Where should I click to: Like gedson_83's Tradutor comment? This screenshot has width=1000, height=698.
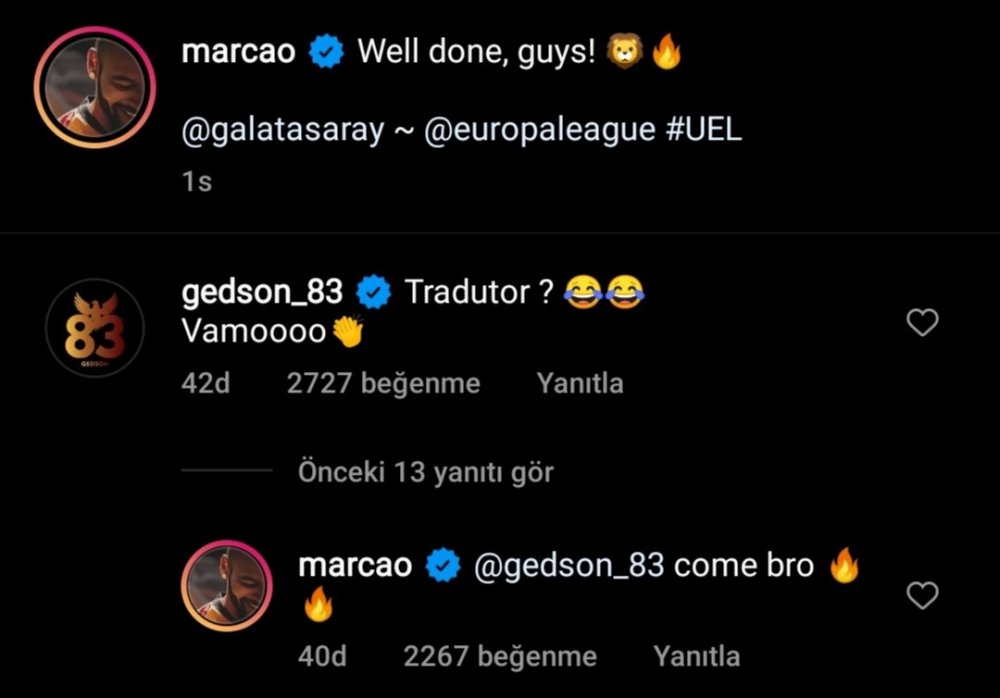(921, 323)
